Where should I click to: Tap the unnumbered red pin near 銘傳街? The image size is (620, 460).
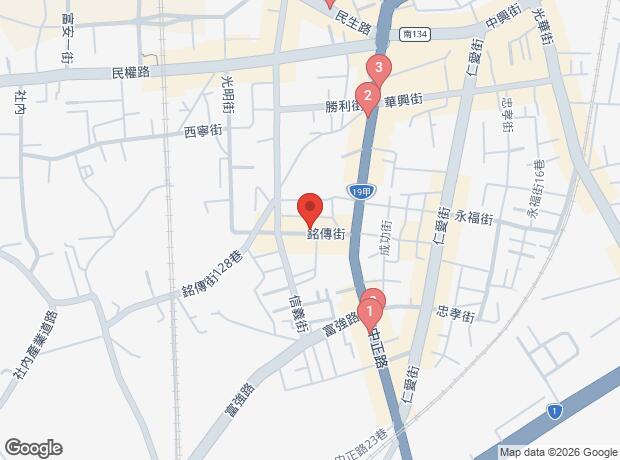click(x=309, y=207)
